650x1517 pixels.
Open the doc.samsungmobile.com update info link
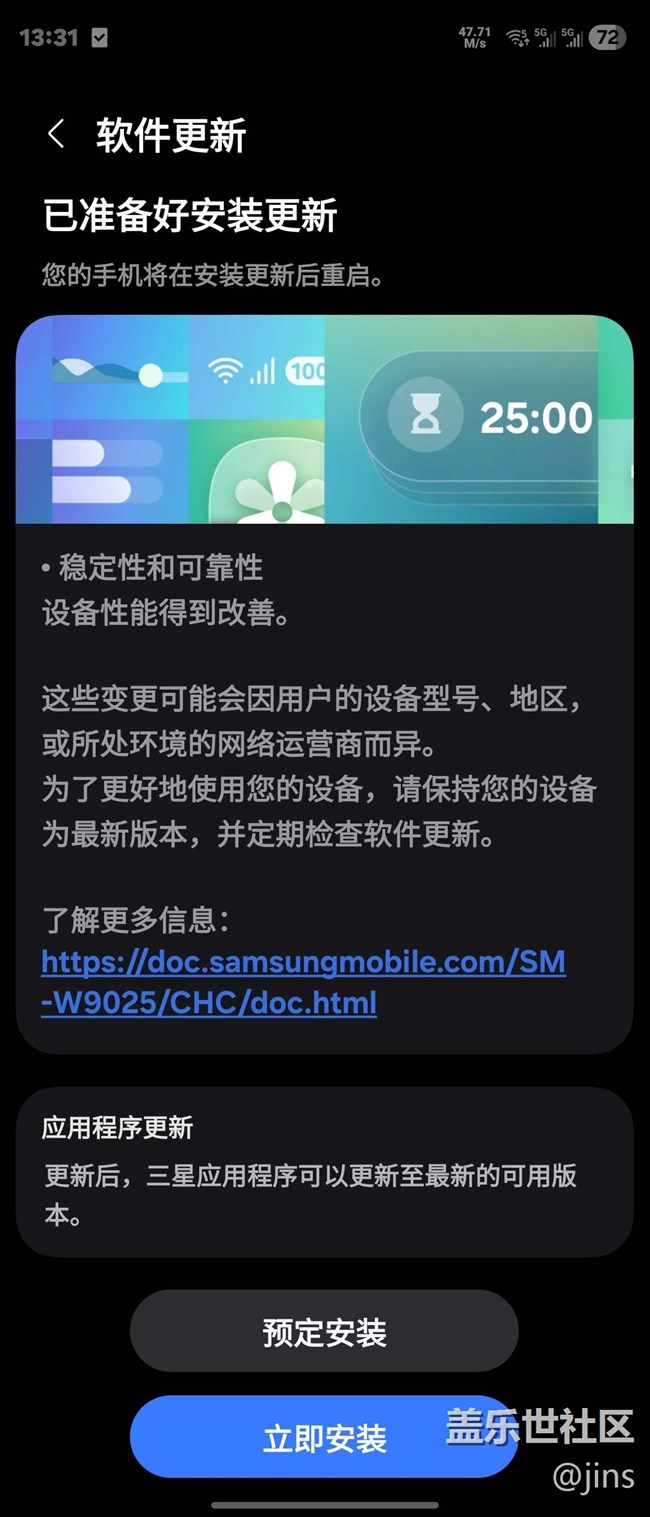tap(303, 981)
